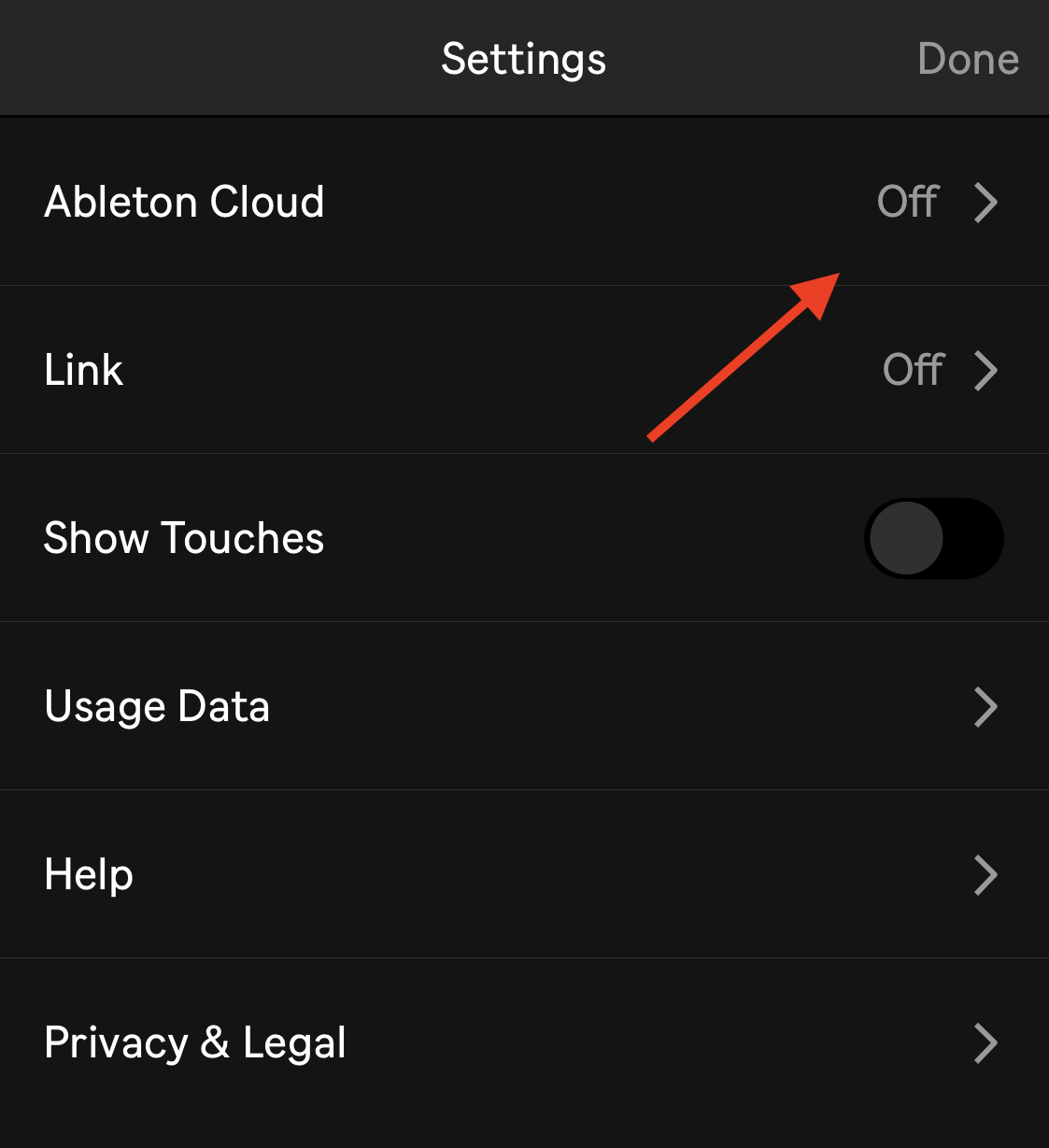
Task: Select the Off status beside Link
Action: tap(914, 370)
